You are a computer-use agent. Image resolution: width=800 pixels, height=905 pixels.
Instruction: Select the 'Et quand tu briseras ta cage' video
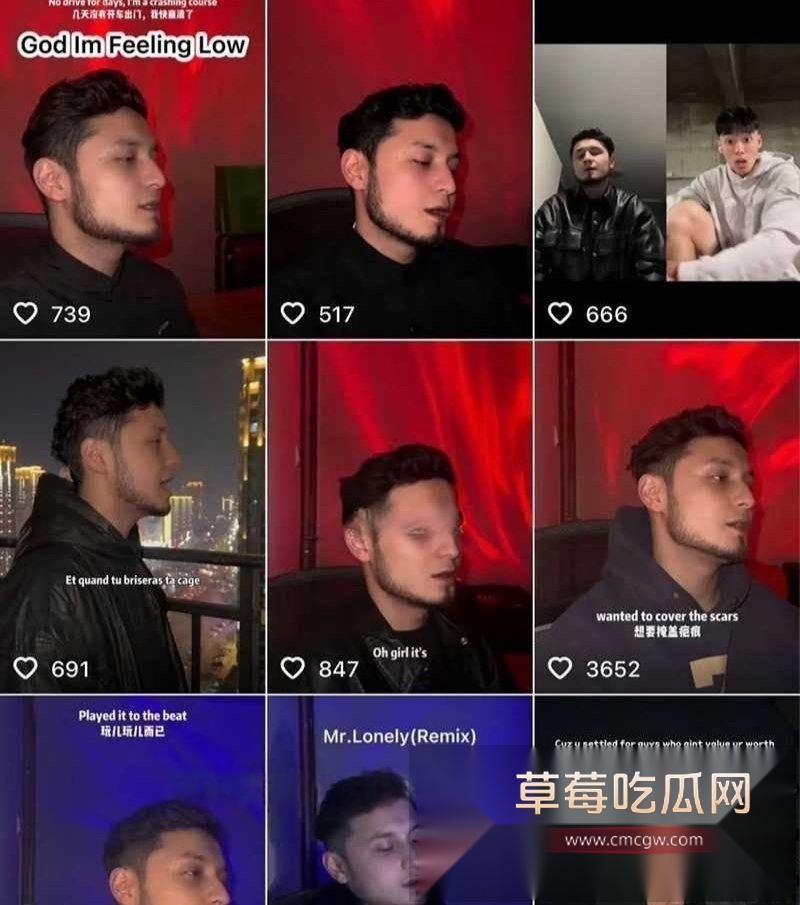130,500
